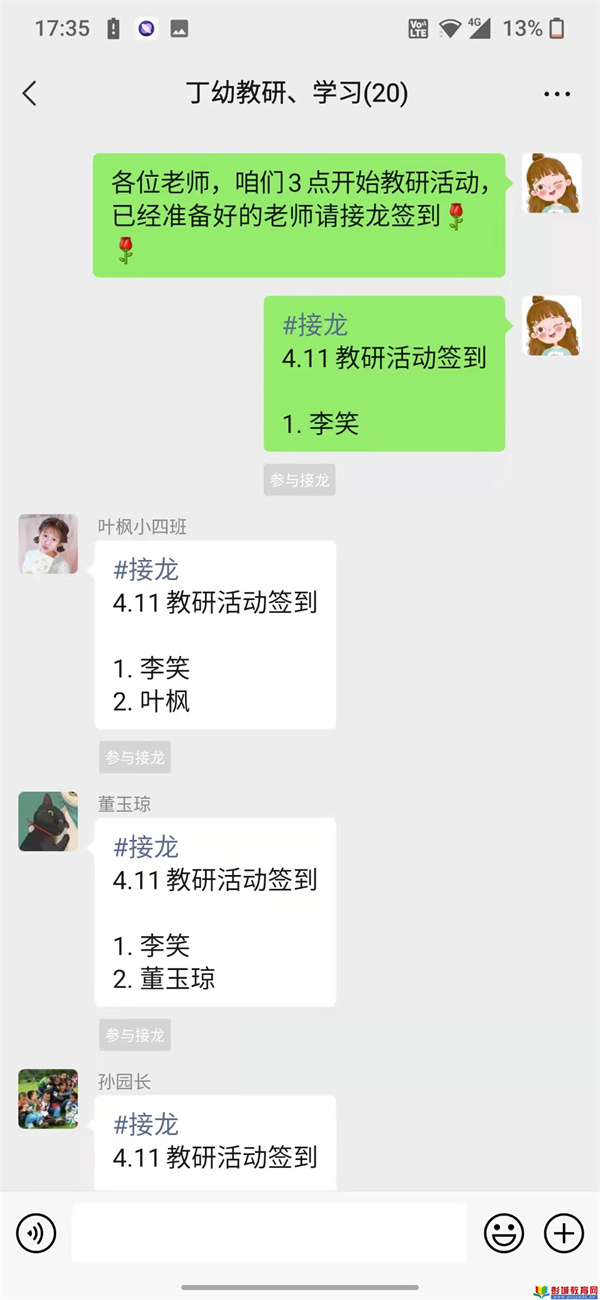Screen dimensions: 600x1300
Task: Tap 参与接龙 under 李笑's green message
Action: coord(299,480)
